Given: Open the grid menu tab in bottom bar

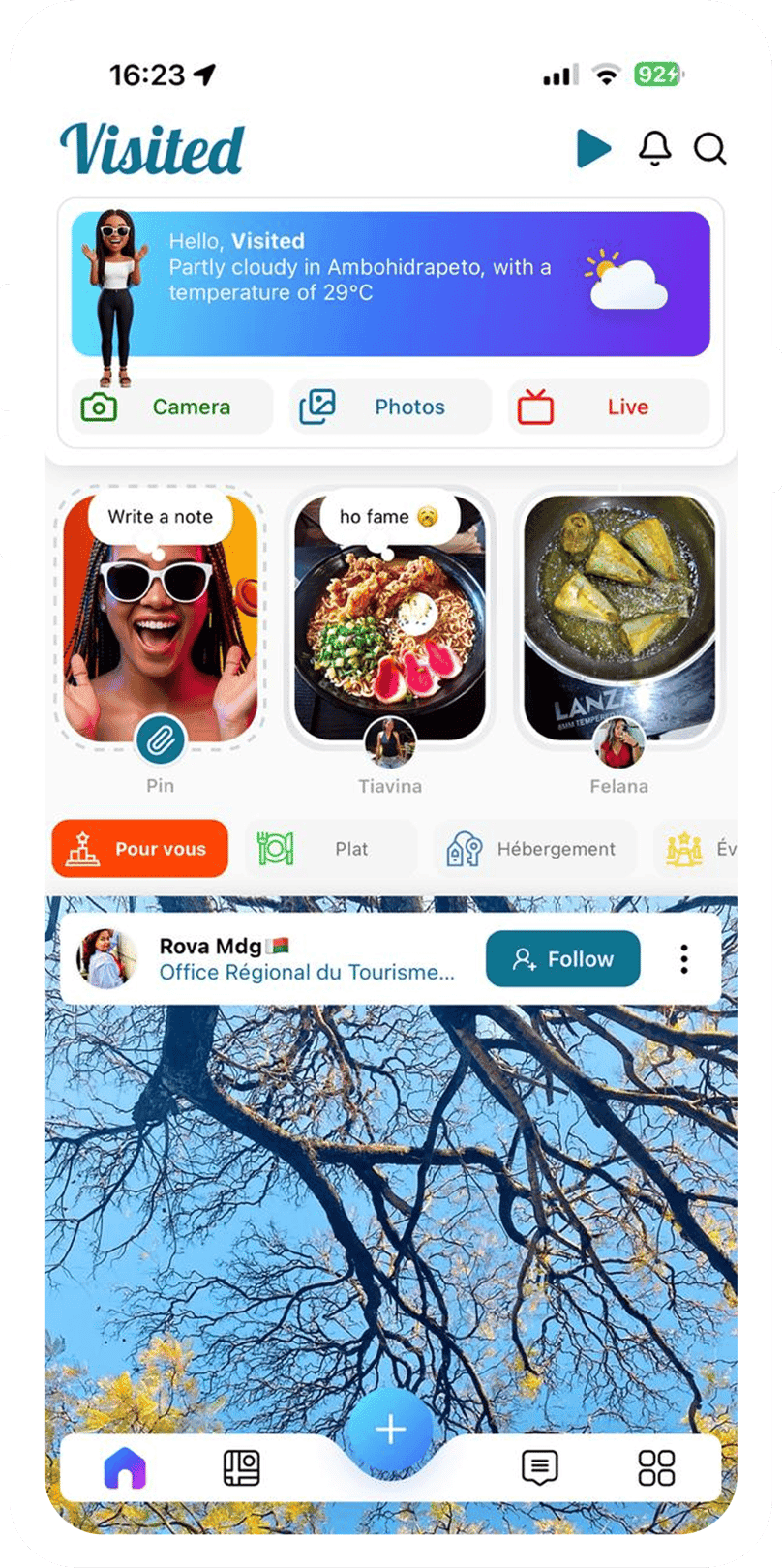Looking at the screenshot, I should 656,1468.
